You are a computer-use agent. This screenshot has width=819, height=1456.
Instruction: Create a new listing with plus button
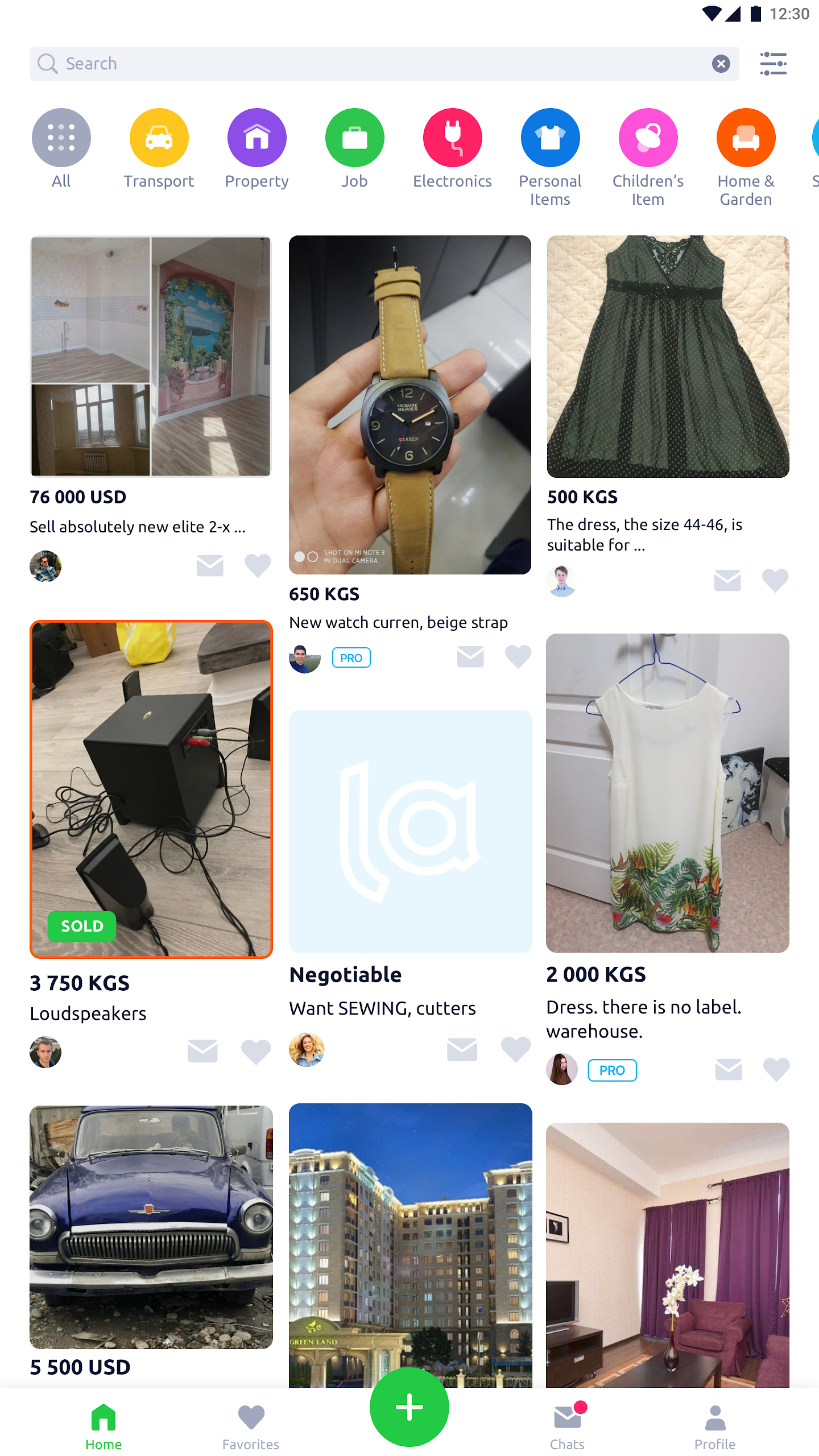pos(409,1407)
